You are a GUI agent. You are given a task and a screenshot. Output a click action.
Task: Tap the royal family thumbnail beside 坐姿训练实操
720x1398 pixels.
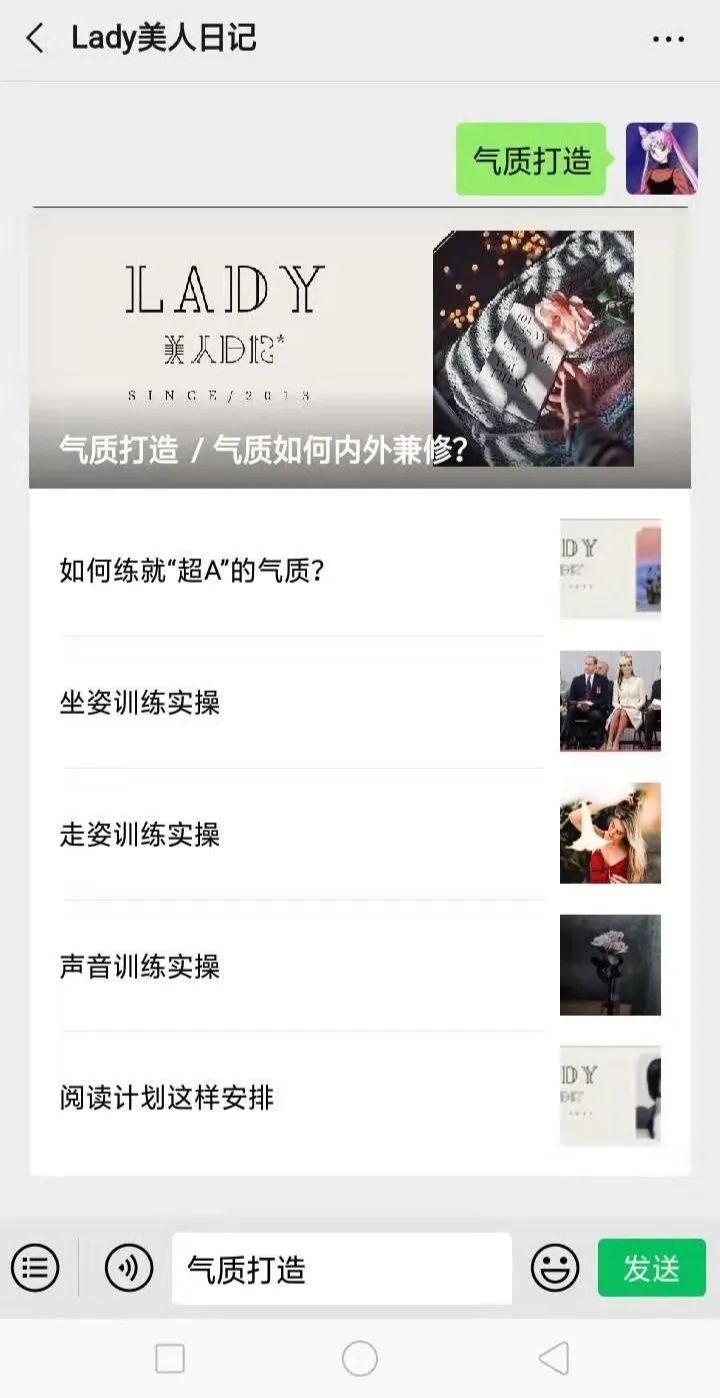tap(610, 702)
